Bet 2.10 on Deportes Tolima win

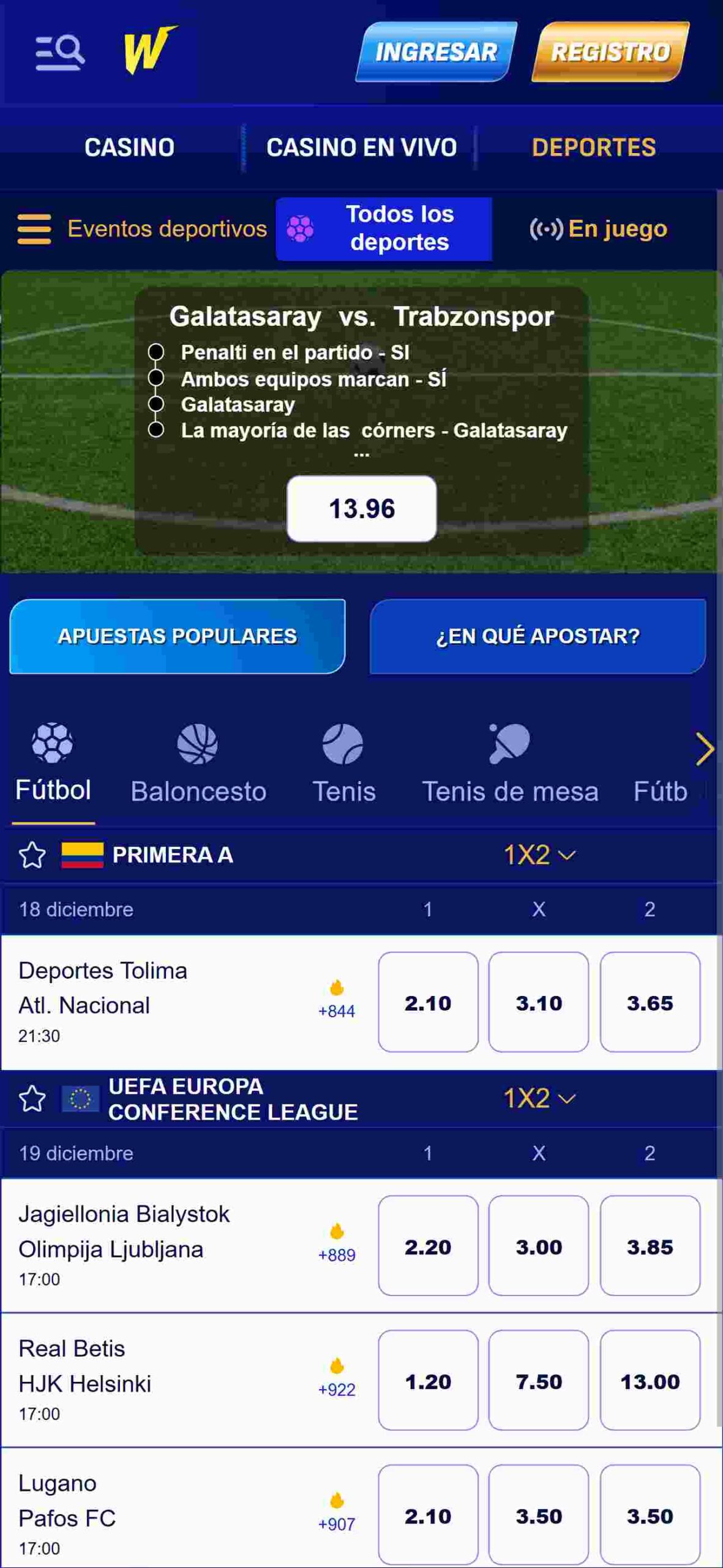pos(428,1003)
